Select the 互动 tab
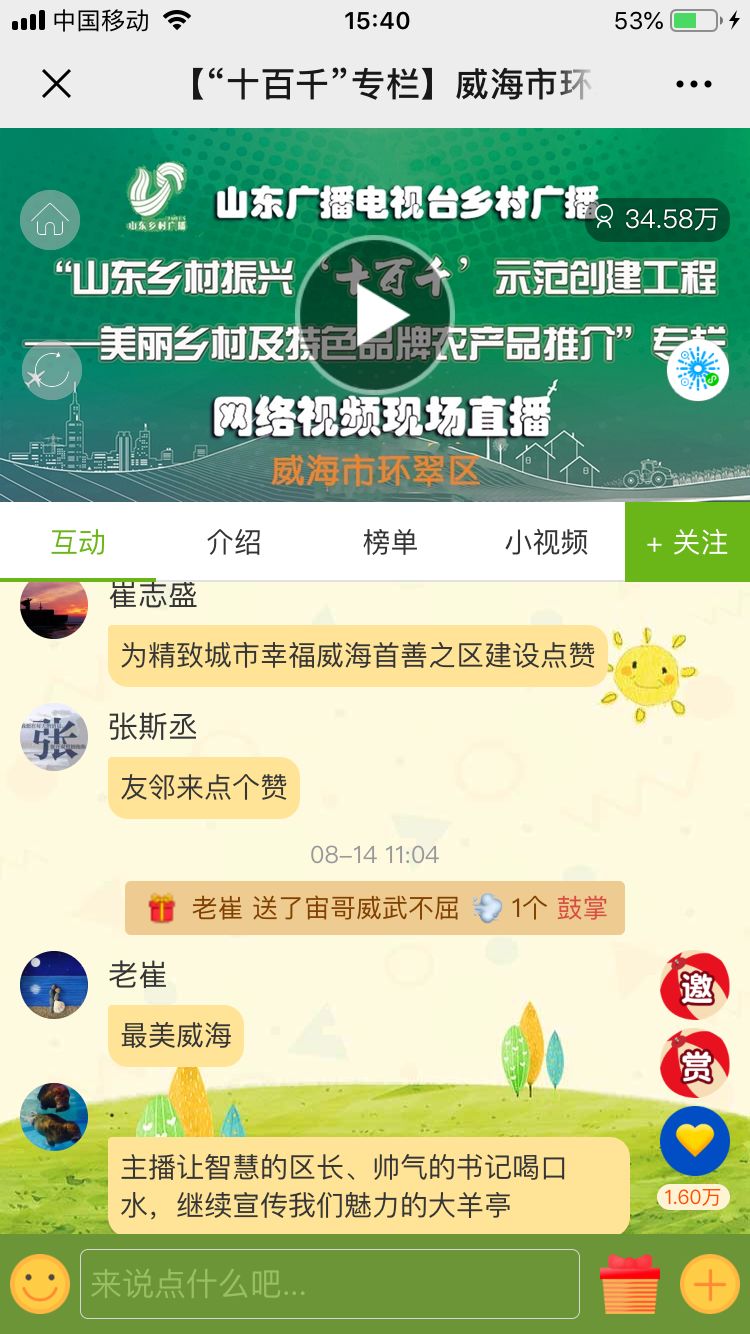This screenshot has width=750, height=1334. click(x=78, y=542)
